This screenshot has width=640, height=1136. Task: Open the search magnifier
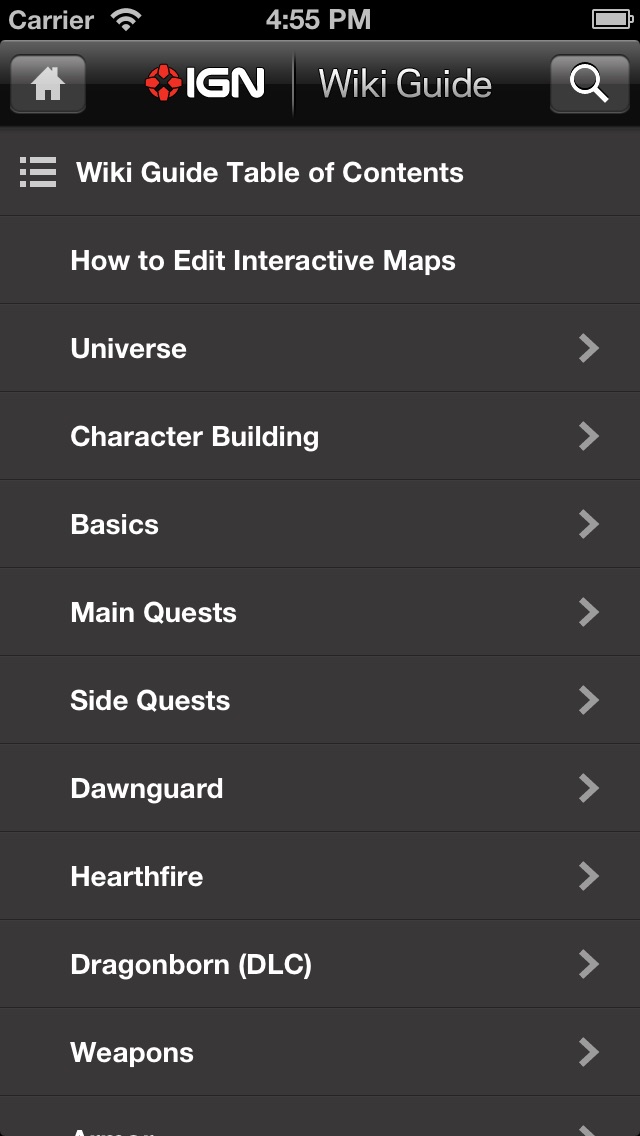[589, 85]
